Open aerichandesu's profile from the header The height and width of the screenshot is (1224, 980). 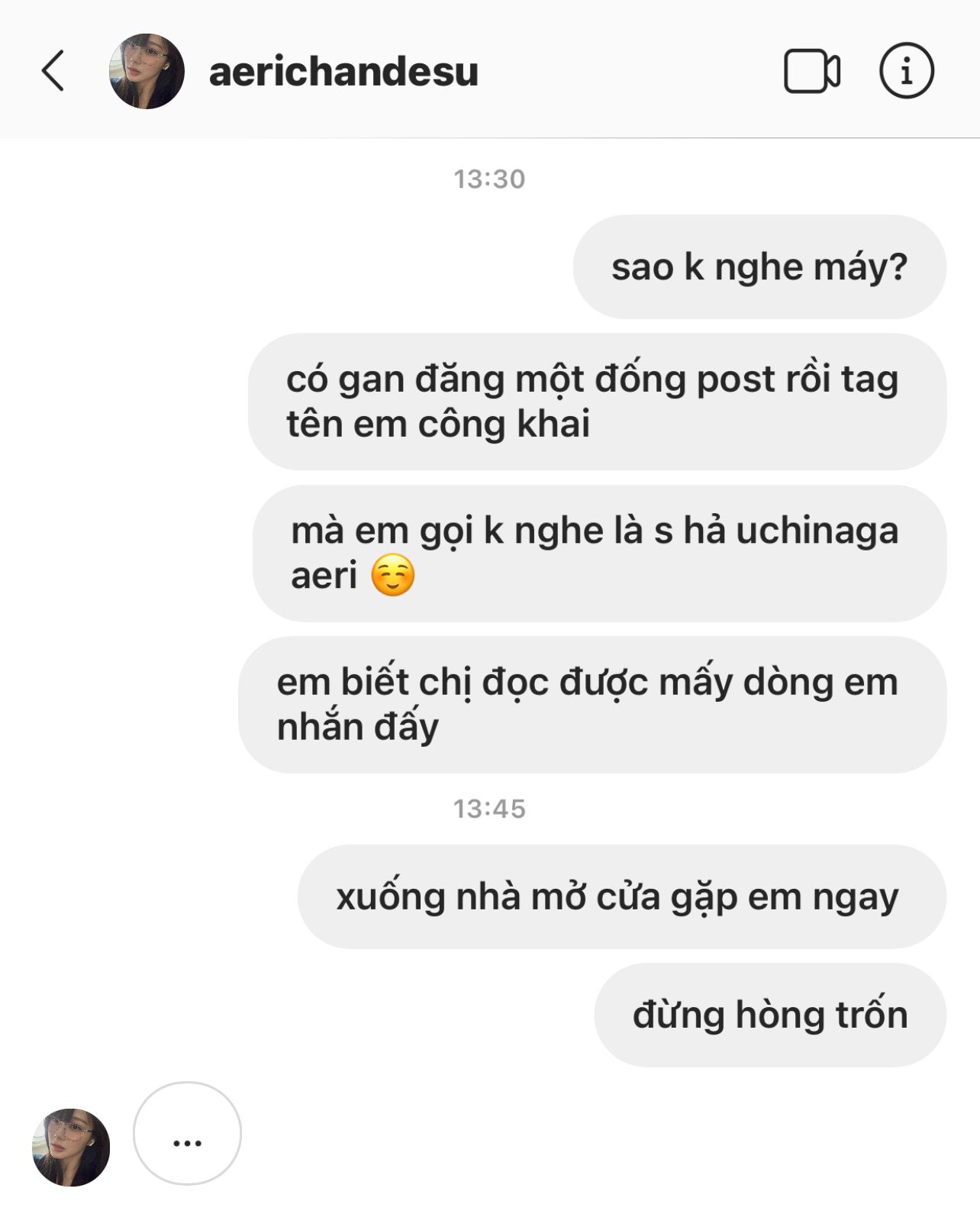pos(343,72)
